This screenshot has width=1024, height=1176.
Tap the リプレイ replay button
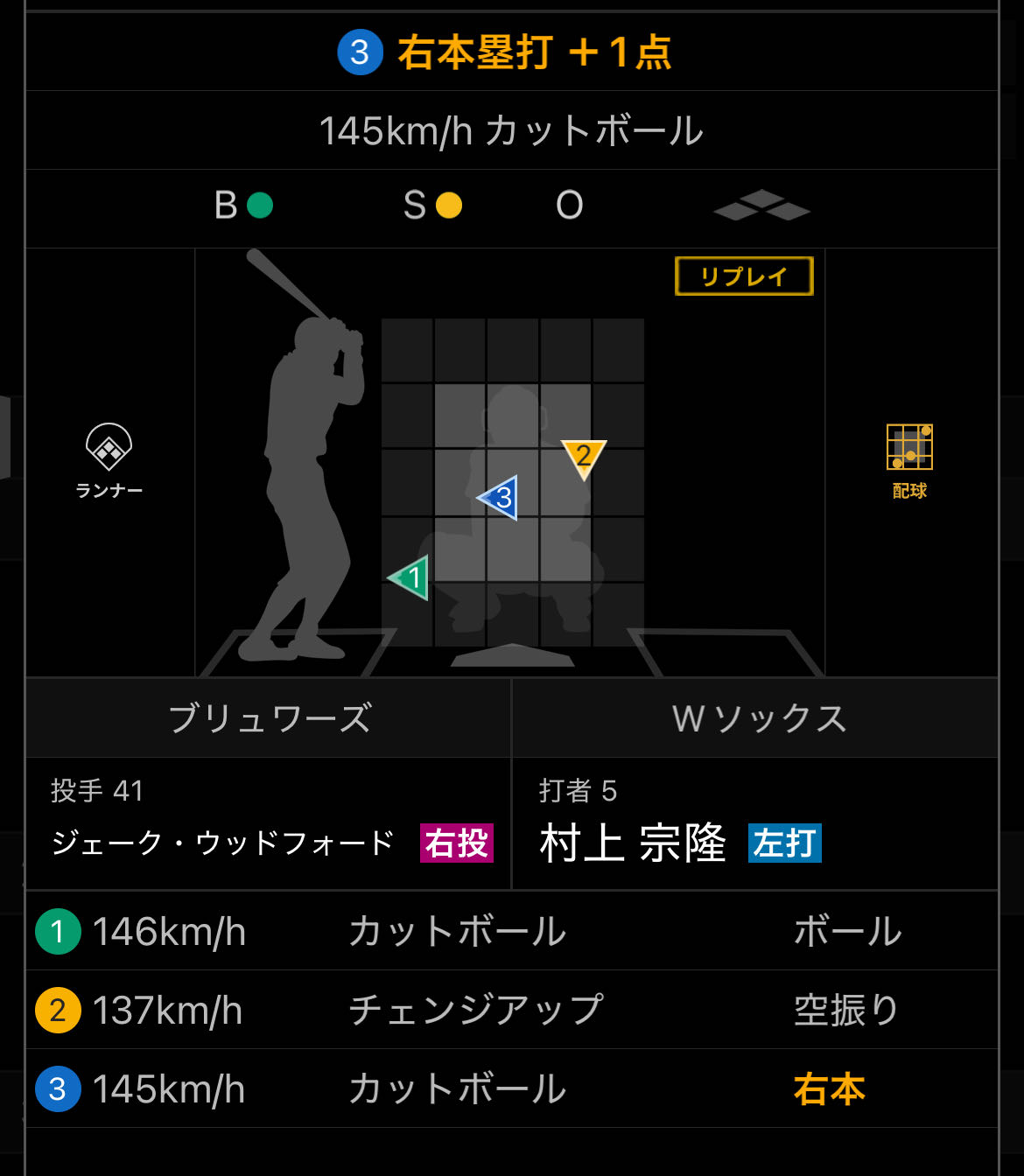pos(744,276)
